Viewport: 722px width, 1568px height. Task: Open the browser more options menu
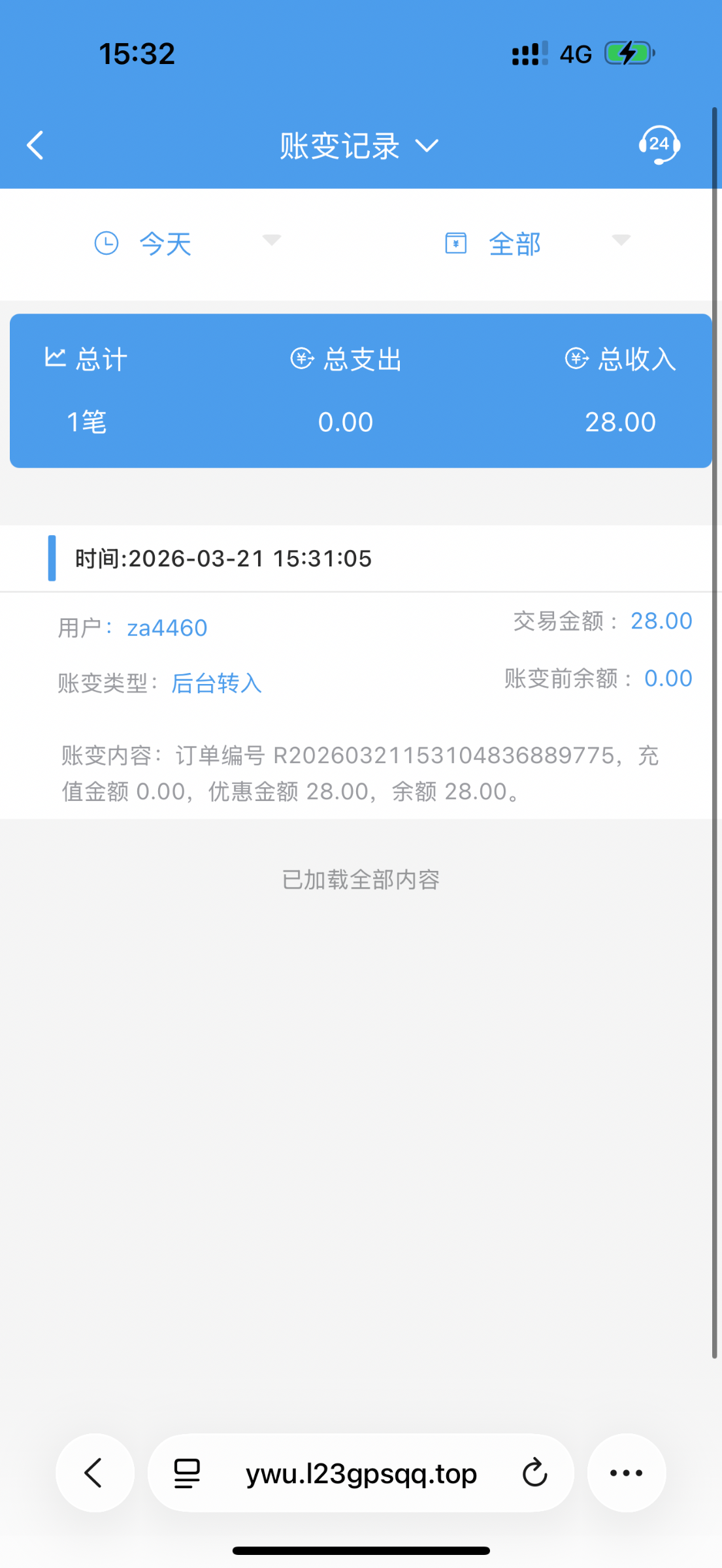click(626, 1473)
